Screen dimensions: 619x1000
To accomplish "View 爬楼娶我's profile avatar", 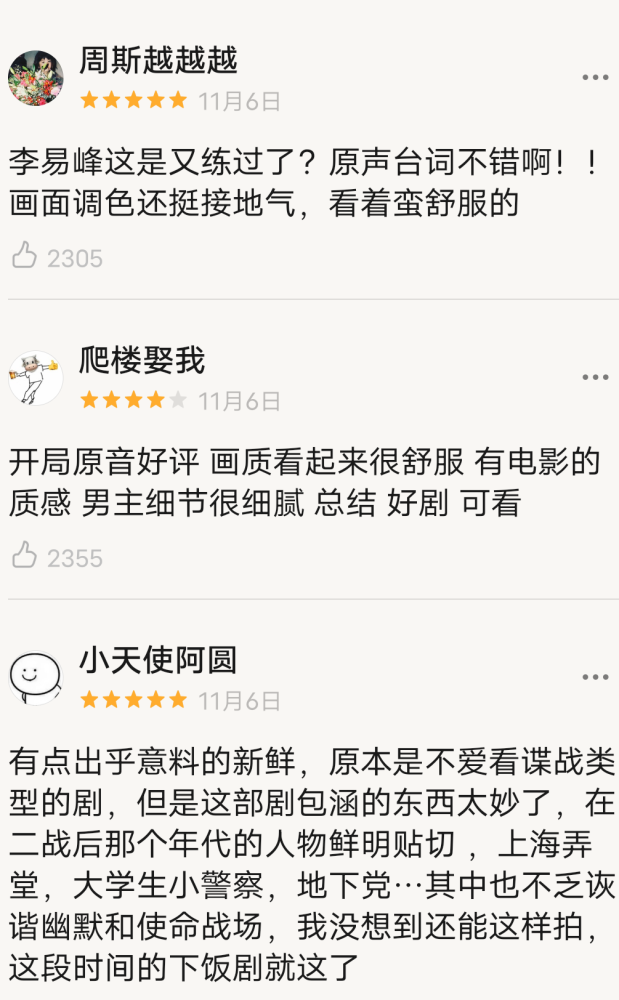I will [x=35, y=378].
